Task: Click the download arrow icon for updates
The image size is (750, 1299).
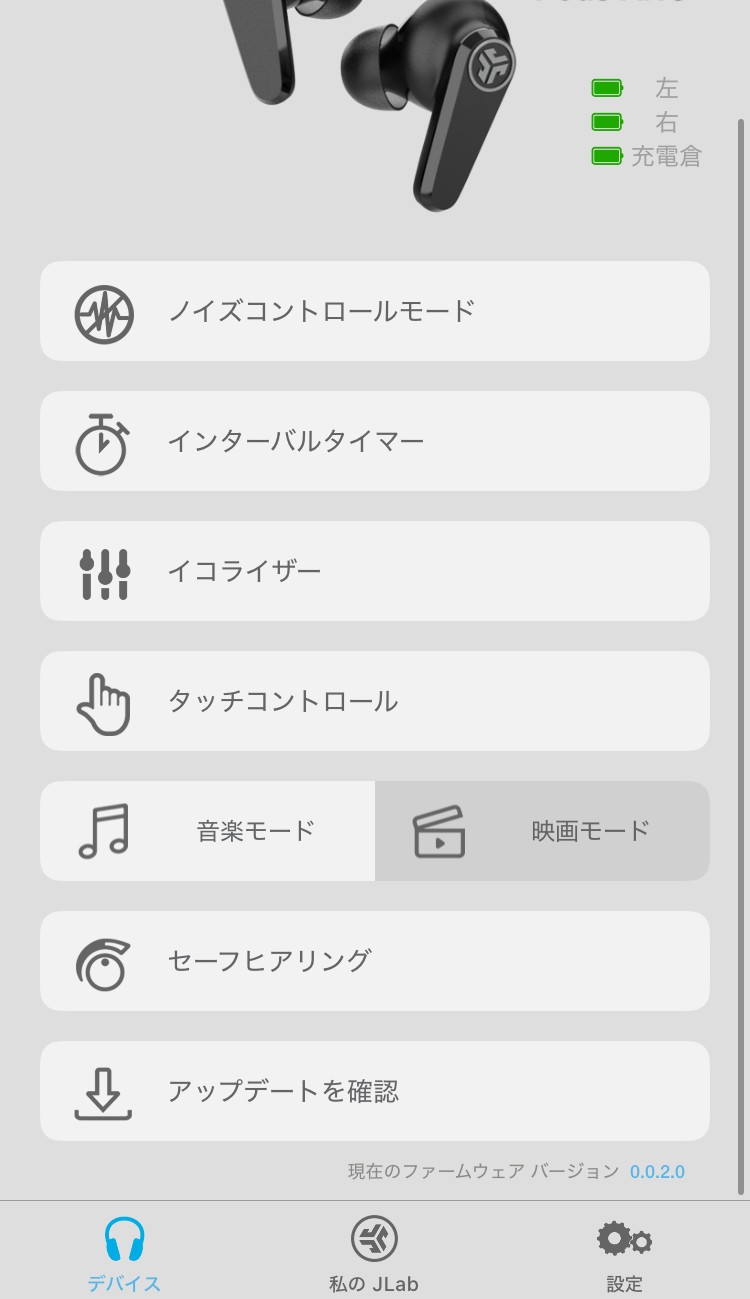Action: [106, 1091]
